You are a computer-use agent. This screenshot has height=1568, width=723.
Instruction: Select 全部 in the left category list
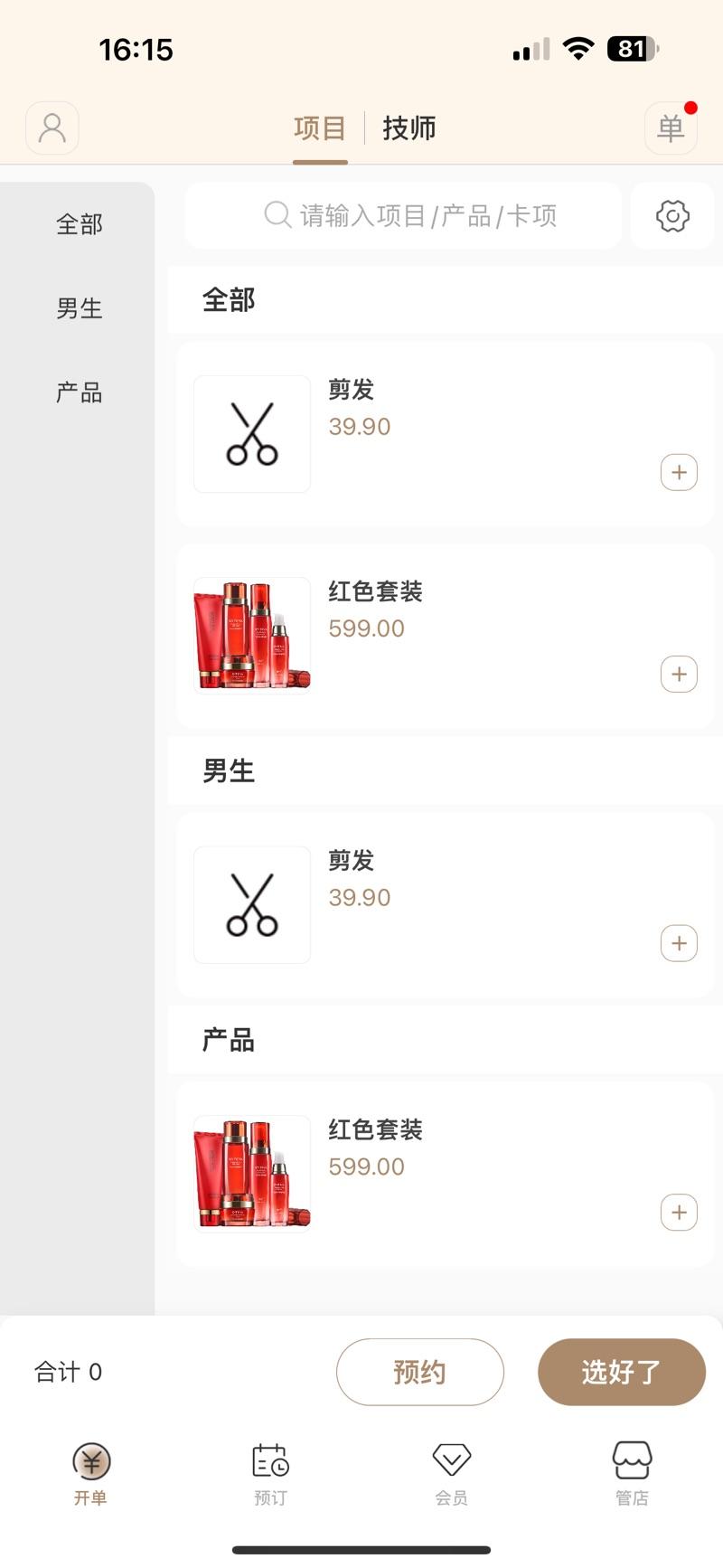point(79,223)
